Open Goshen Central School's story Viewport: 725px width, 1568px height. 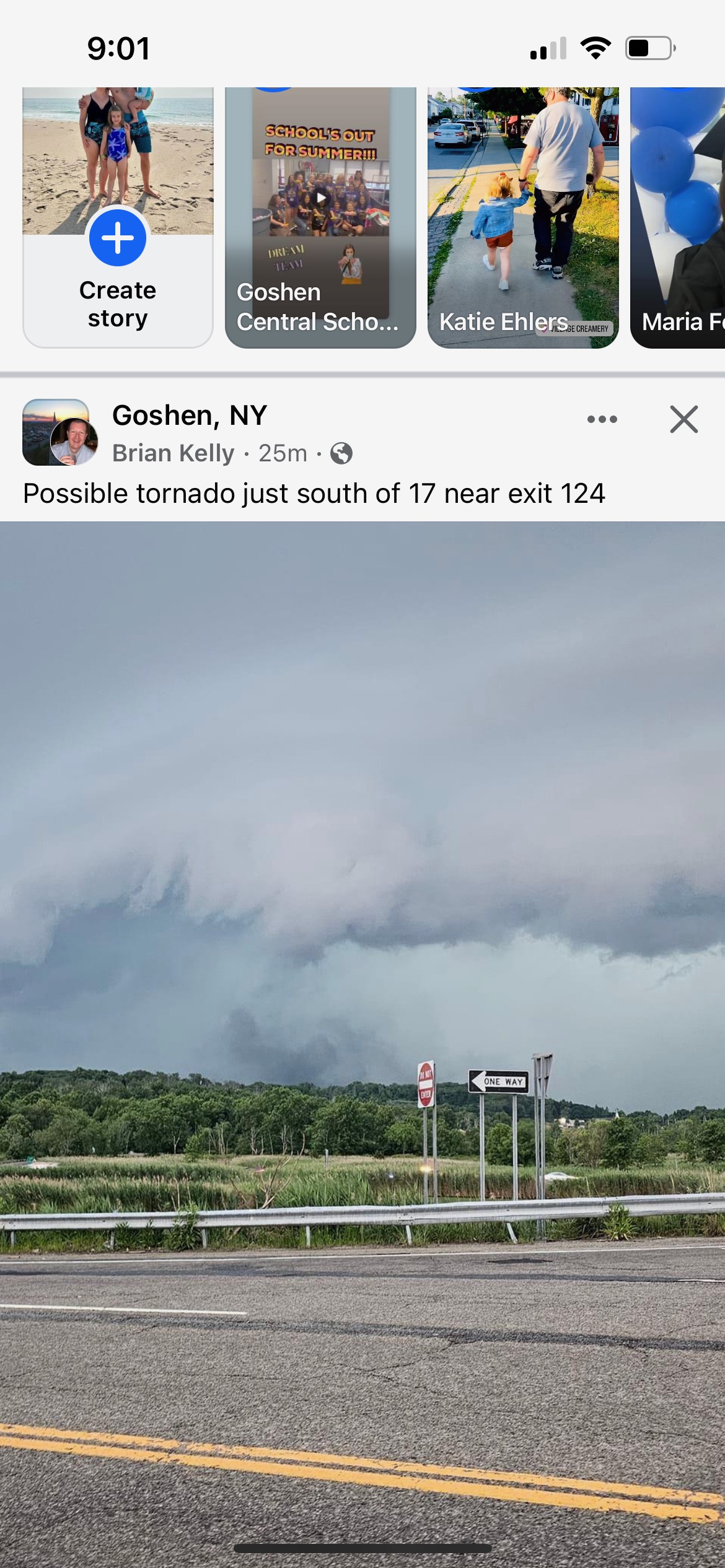click(x=320, y=217)
